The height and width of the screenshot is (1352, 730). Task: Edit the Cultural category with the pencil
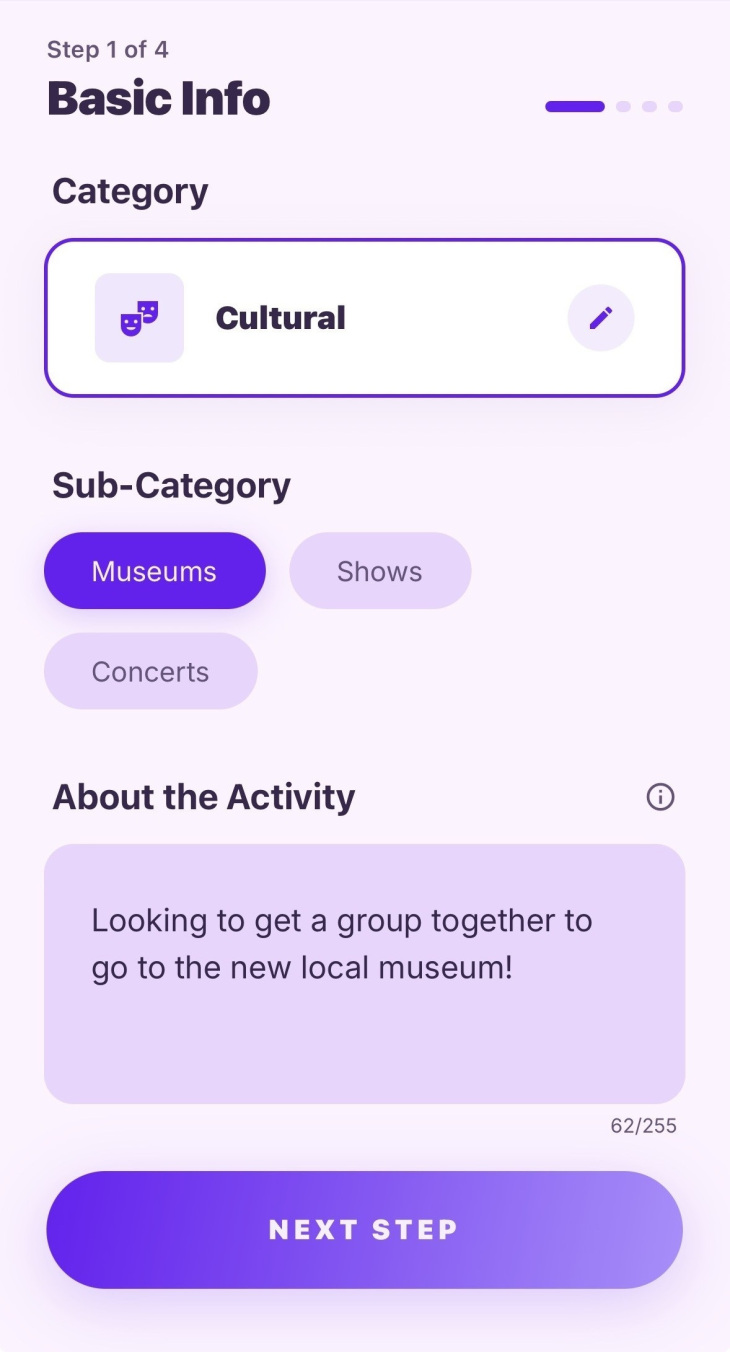pyautogui.click(x=601, y=318)
